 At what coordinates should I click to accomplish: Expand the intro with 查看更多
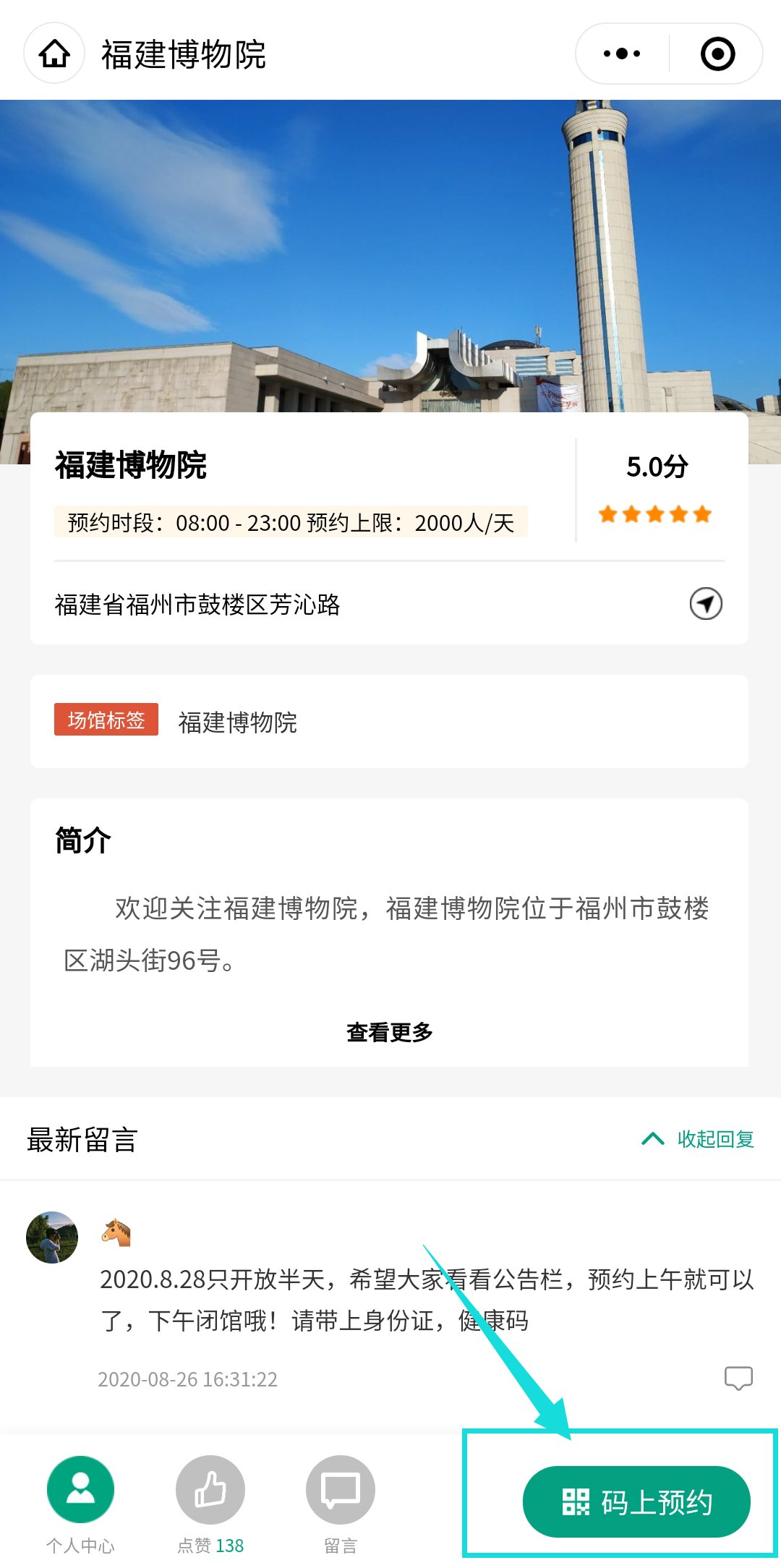point(389,1032)
